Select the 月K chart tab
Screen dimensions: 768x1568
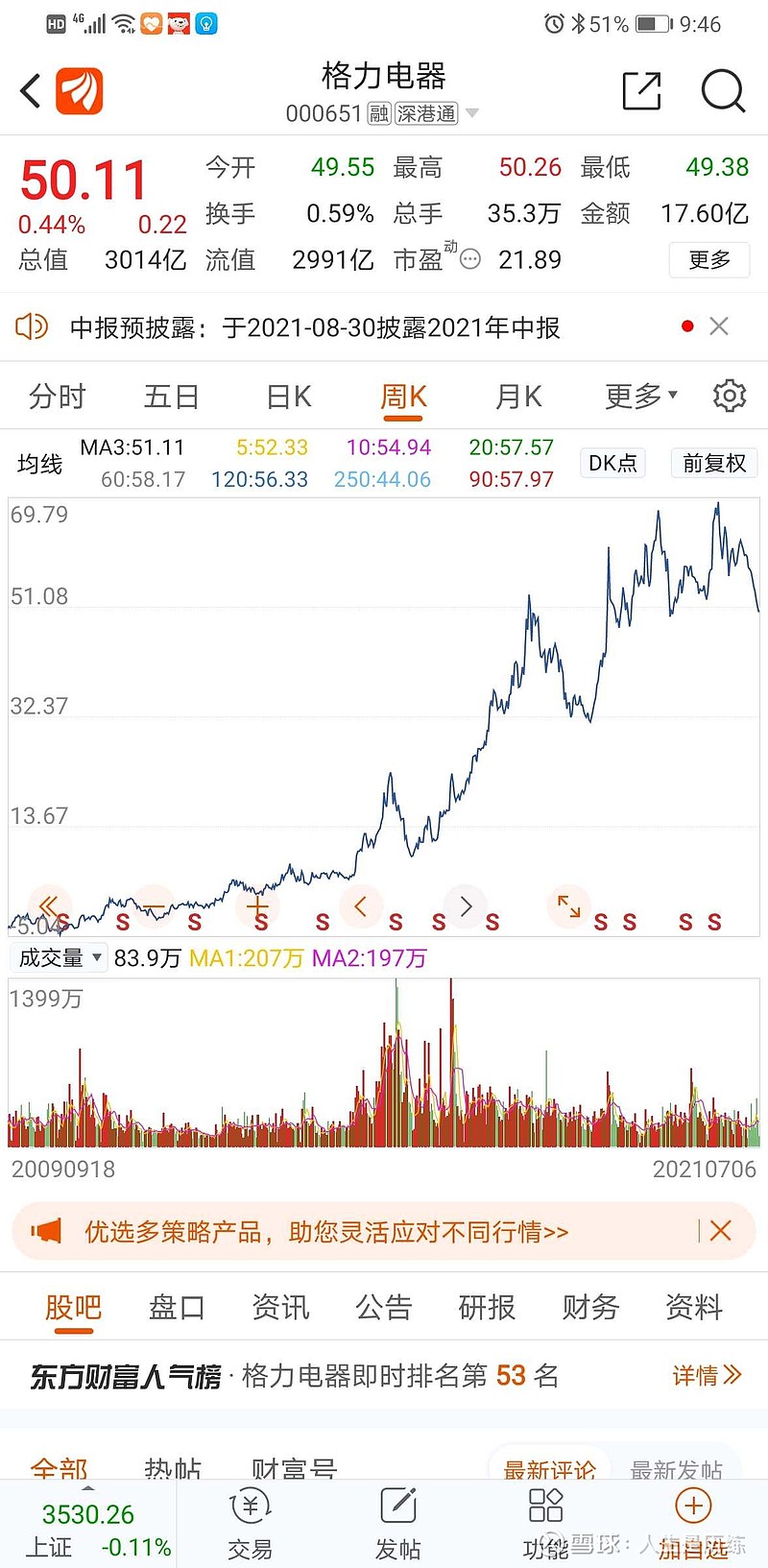518,396
